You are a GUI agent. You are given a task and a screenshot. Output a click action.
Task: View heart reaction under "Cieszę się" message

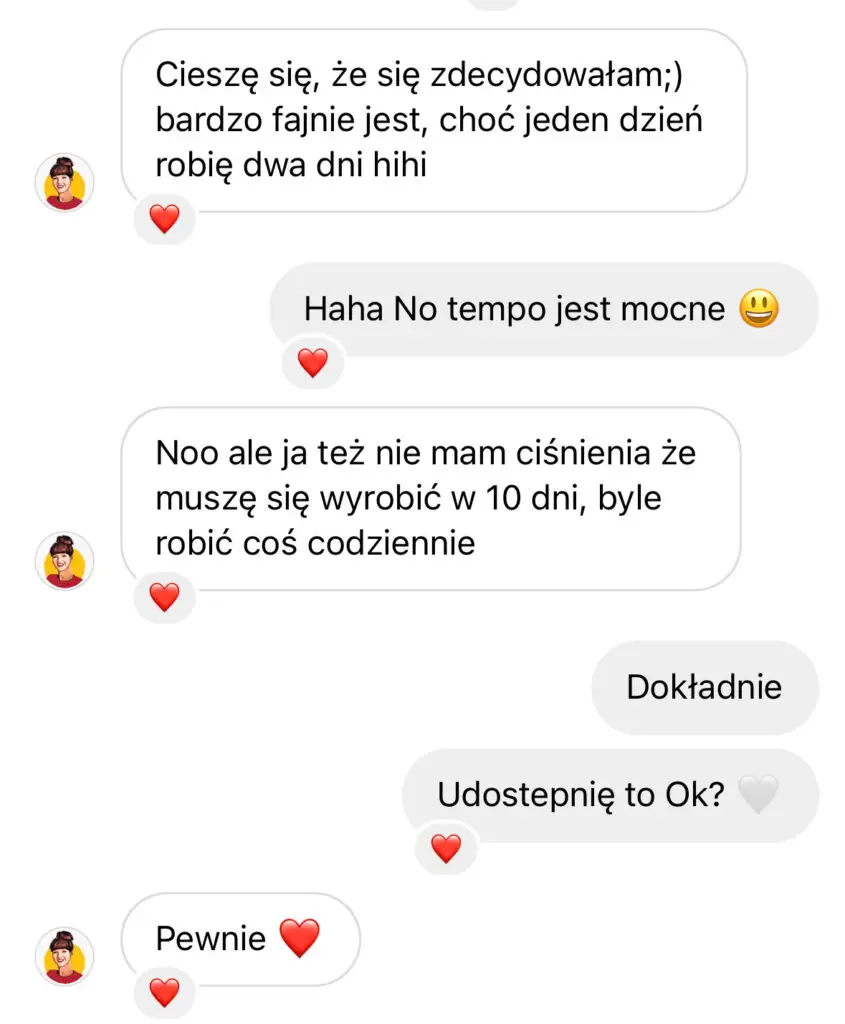[164, 218]
